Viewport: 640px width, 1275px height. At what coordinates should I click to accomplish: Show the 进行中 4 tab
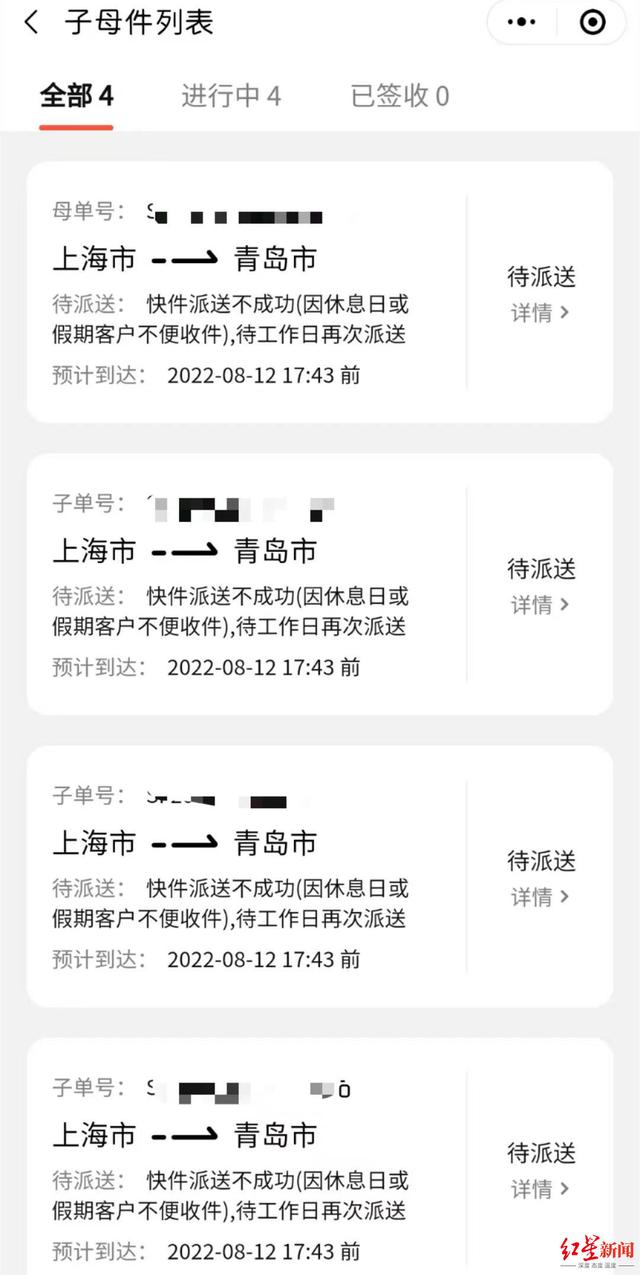(x=231, y=96)
